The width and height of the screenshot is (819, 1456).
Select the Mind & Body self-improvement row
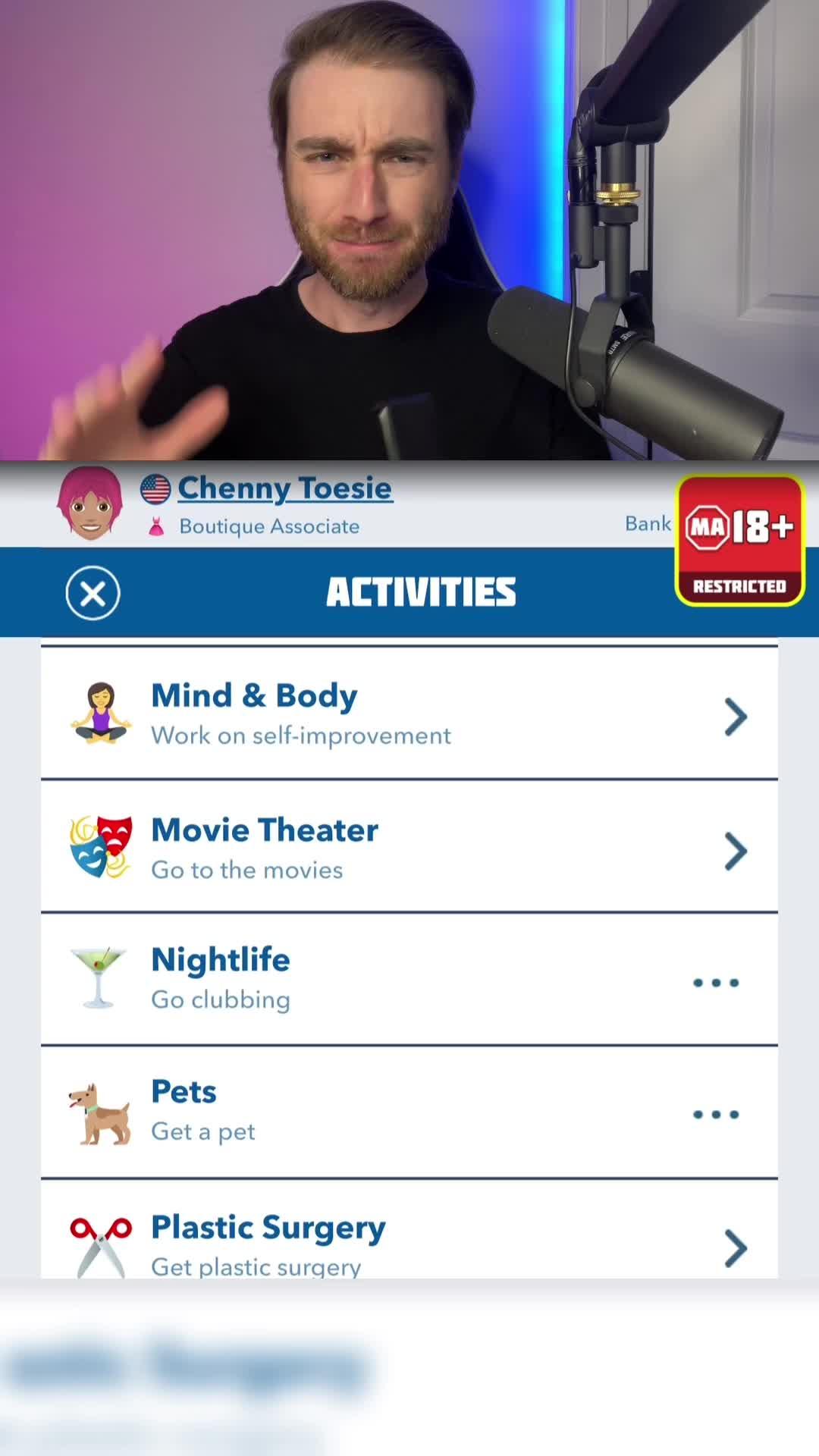[409, 713]
